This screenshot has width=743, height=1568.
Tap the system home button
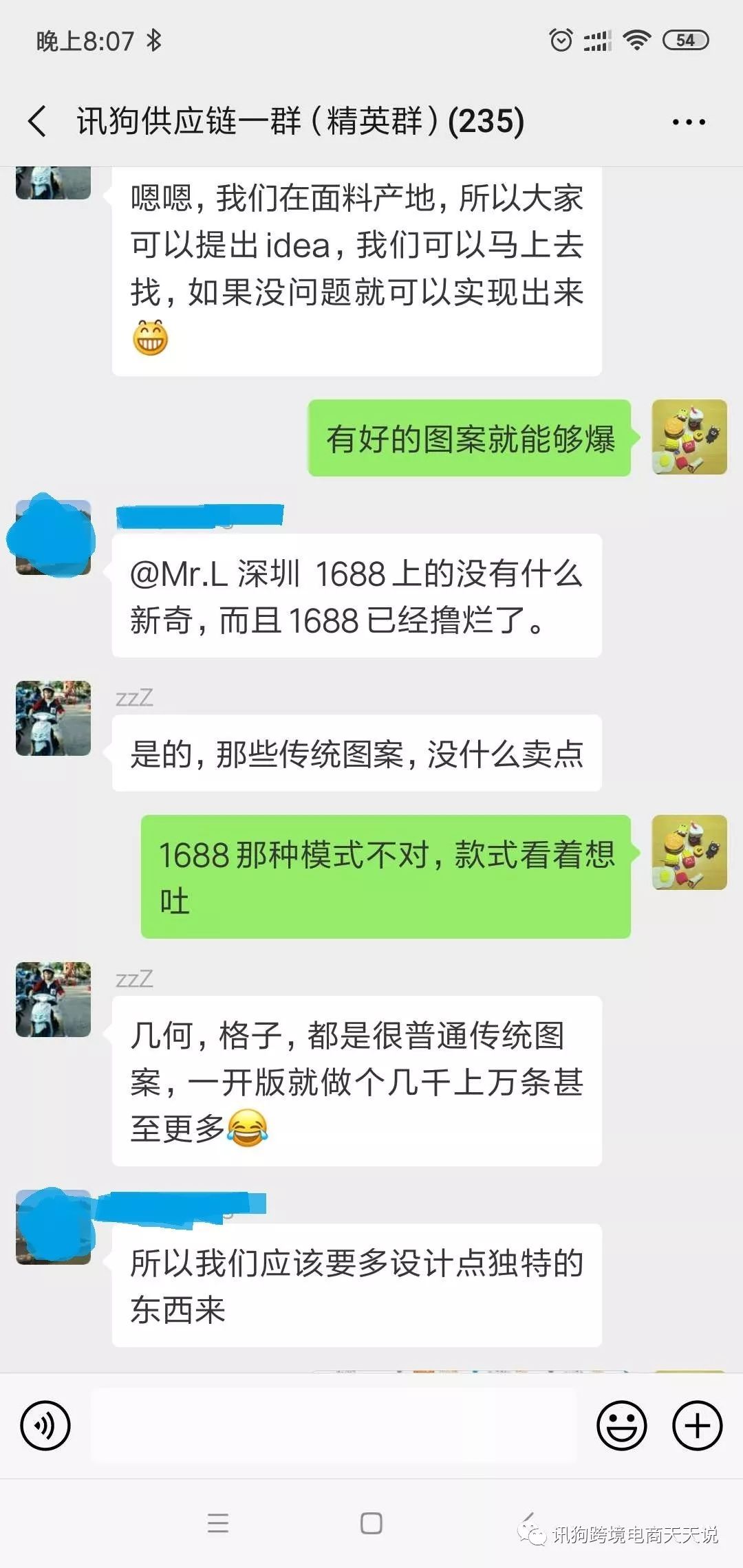[371, 1523]
